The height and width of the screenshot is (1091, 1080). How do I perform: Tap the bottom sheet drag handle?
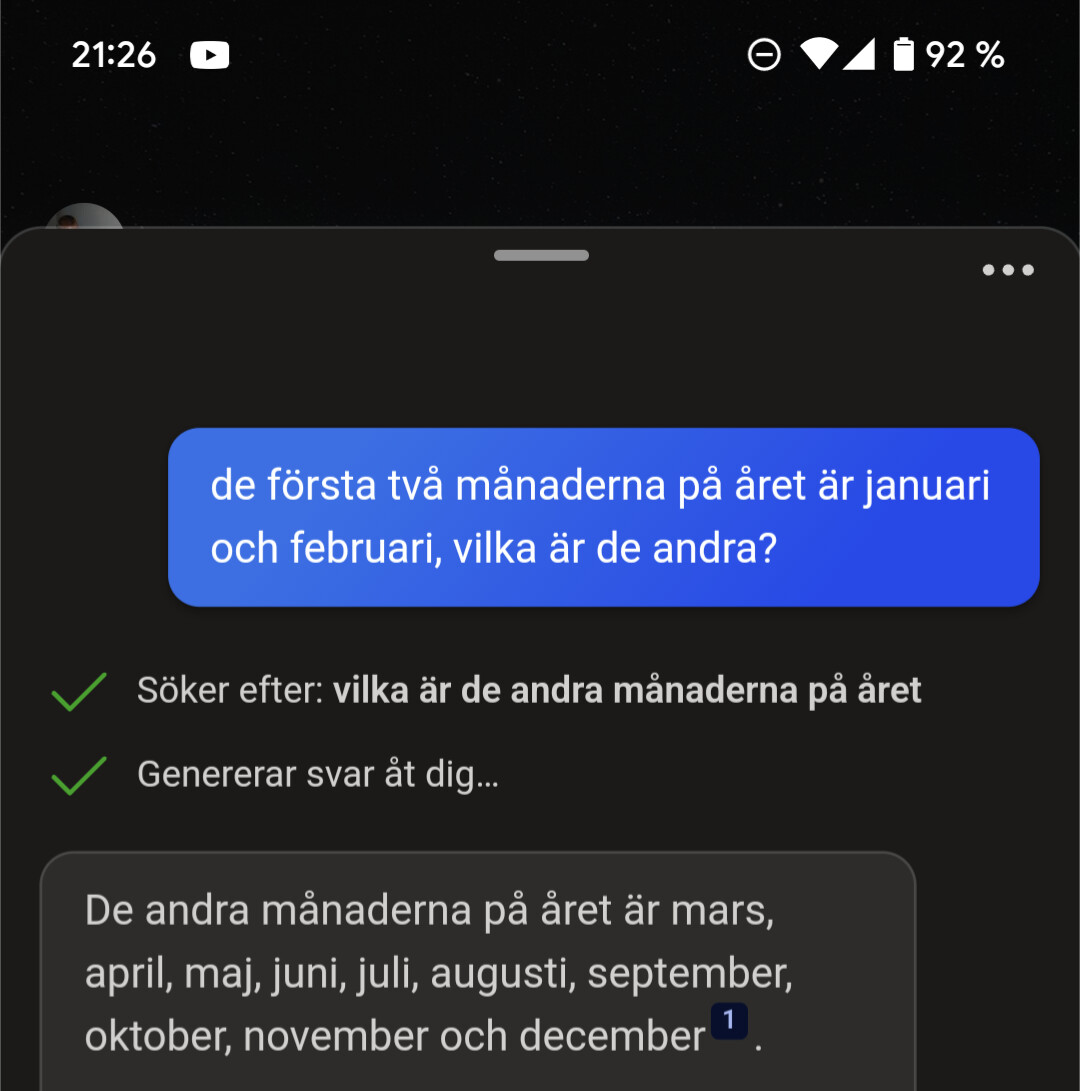(x=541, y=255)
